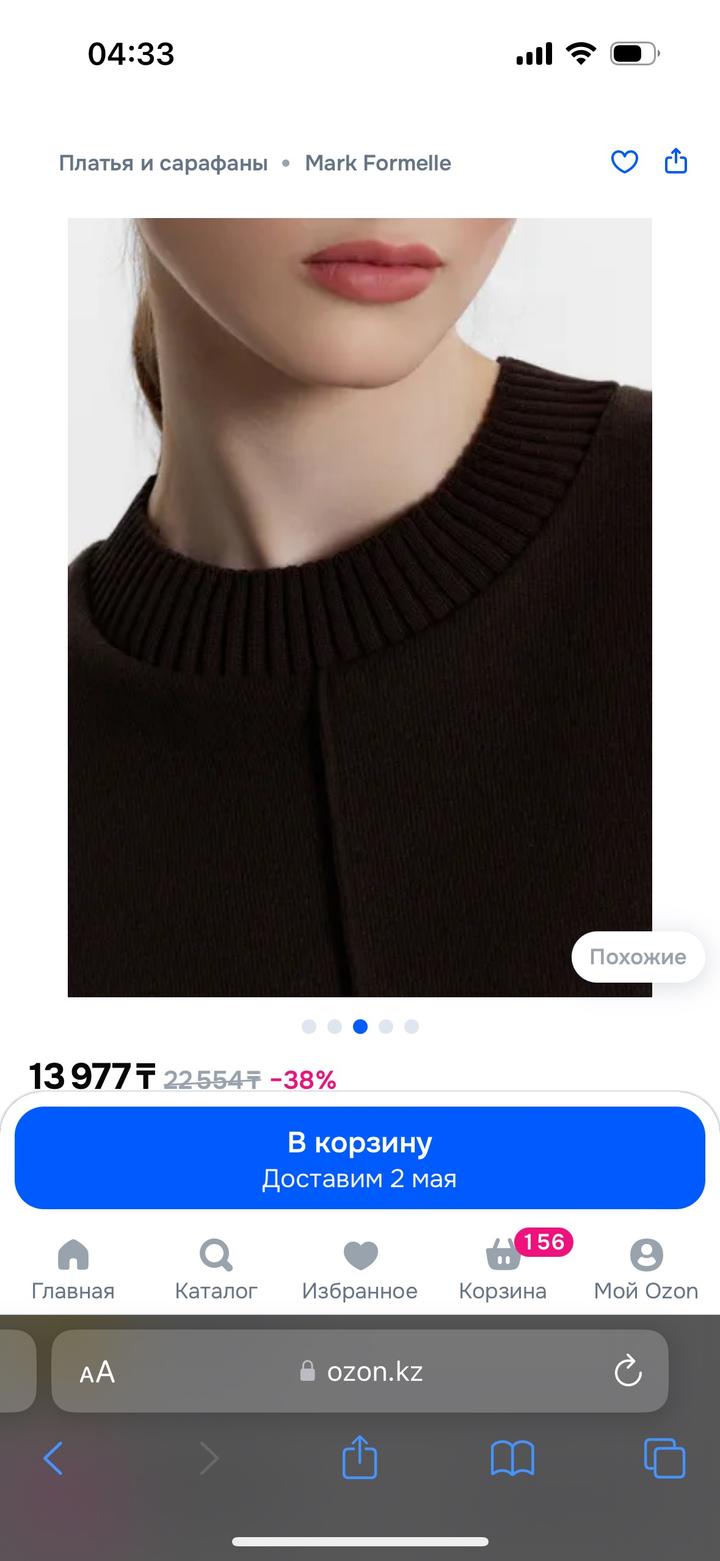Open the Safari AA page settings
The height and width of the screenshot is (1561, 720).
98,1372
